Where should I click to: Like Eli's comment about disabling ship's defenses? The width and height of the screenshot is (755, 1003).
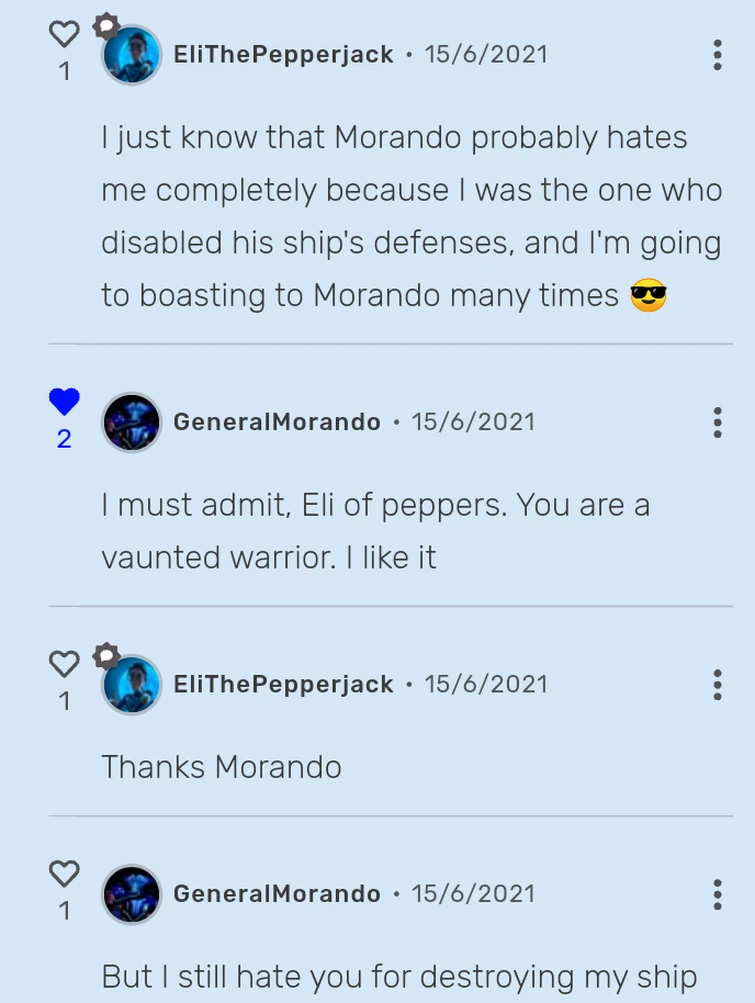pyautogui.click(x=64, y=35)
